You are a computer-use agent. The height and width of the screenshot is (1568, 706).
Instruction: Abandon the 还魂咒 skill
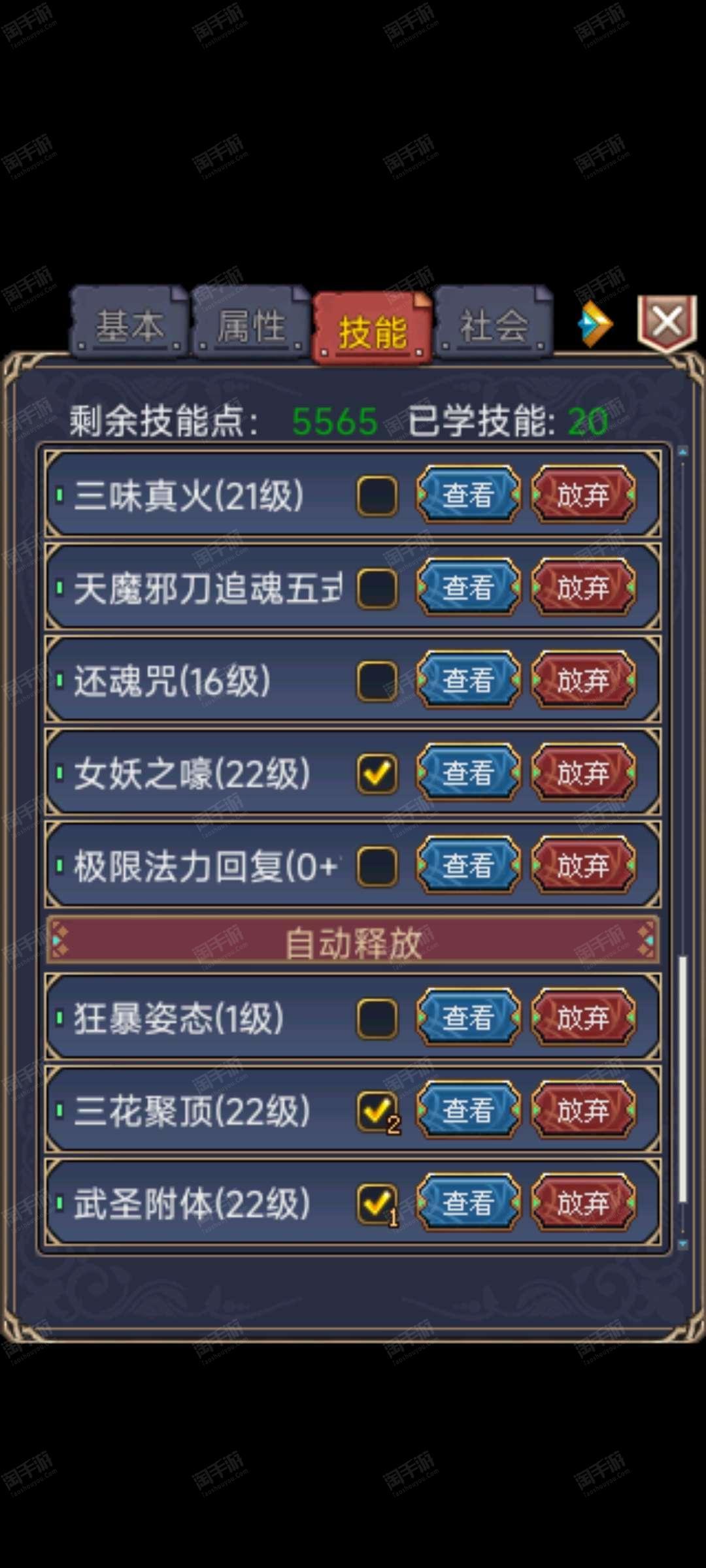[583, 680]
